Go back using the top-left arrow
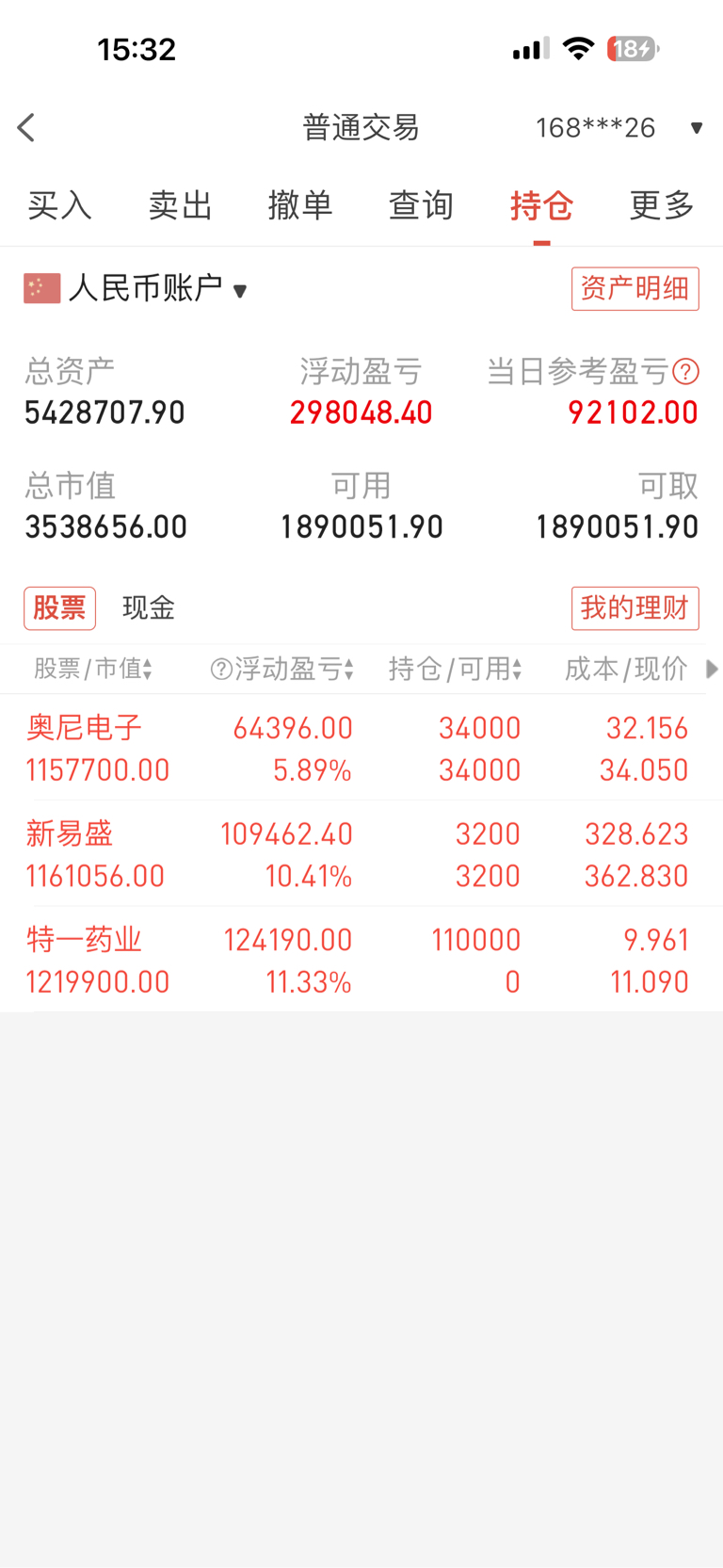723x1568 pixels. point(26,127)
